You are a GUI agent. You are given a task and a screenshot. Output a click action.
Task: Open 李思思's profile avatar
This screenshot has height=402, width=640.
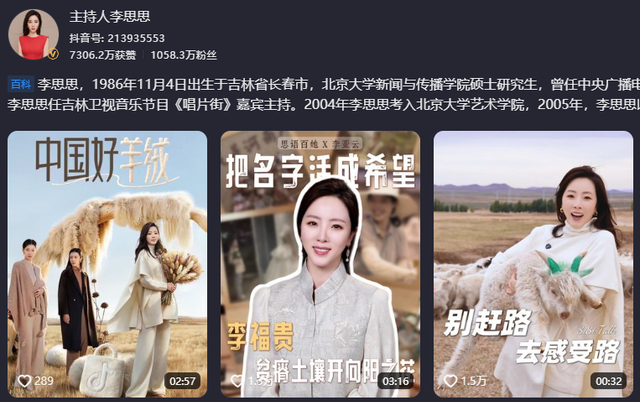[34, 33]
